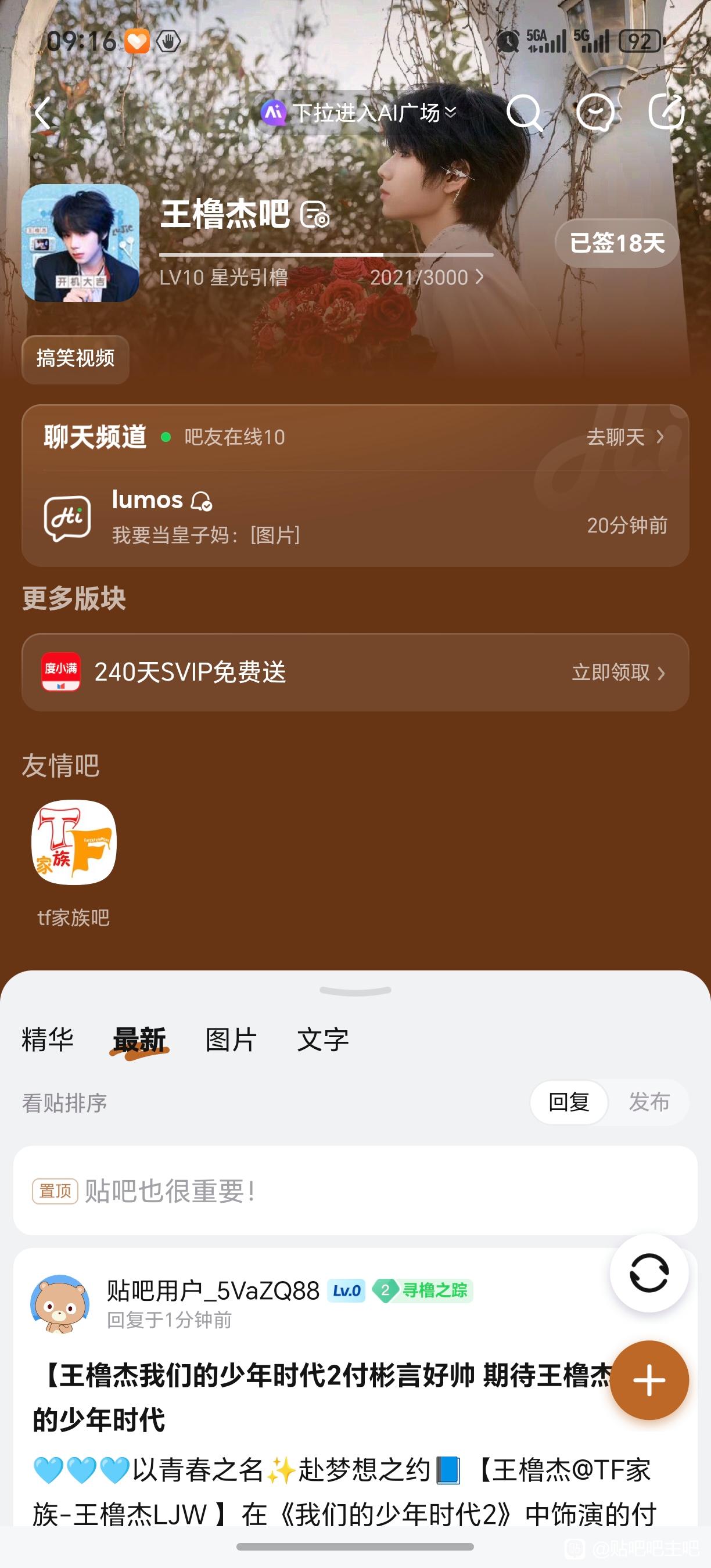Open the messages chat bubble icon
Viewport: 711px width, 1568px height.
[595, 113]
